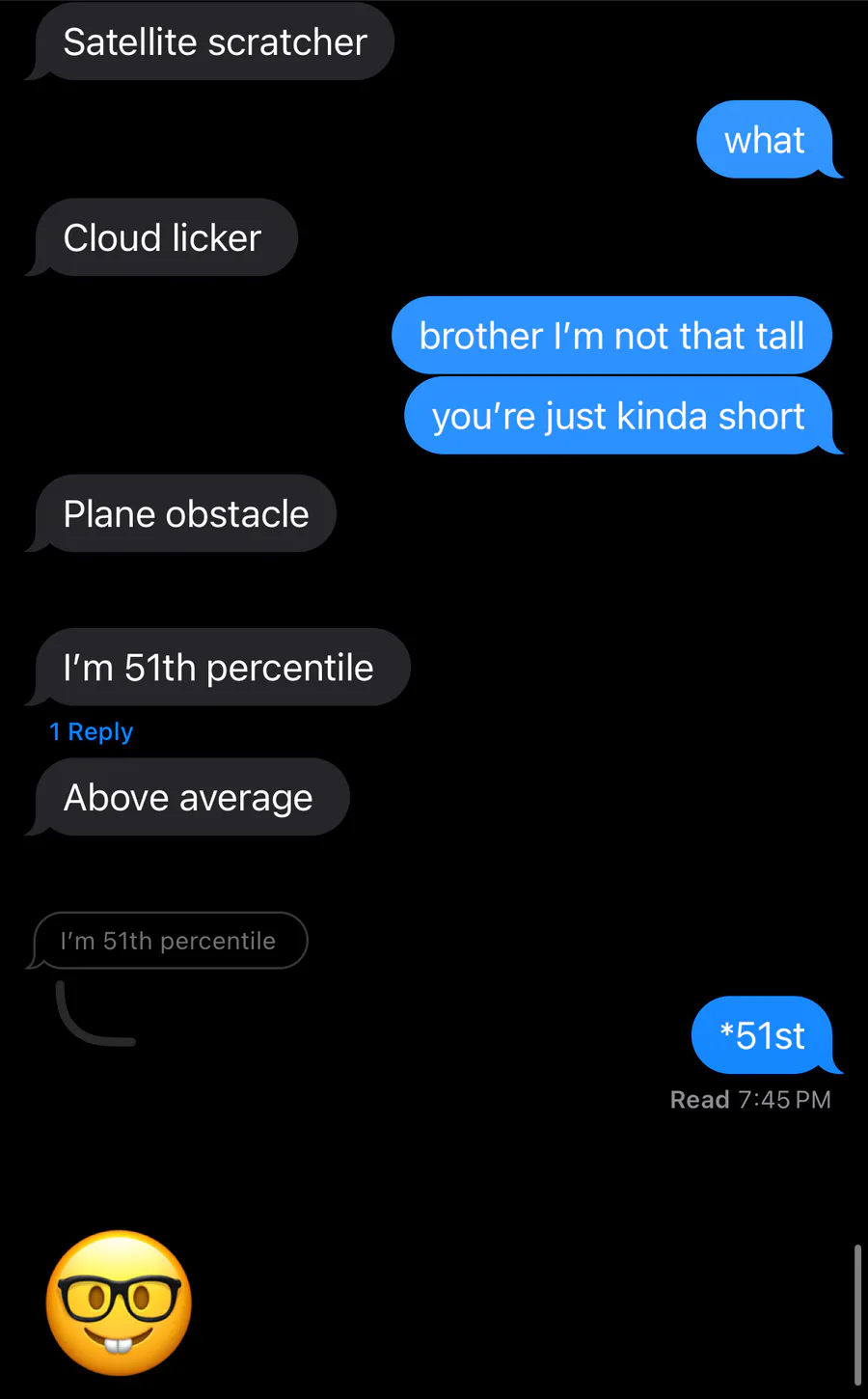The height and width of the screenshot is (1399, 868).
Task: Open the quoted "I'm 51th percentile" reply bubble
Action: click(x=170, y=941)
